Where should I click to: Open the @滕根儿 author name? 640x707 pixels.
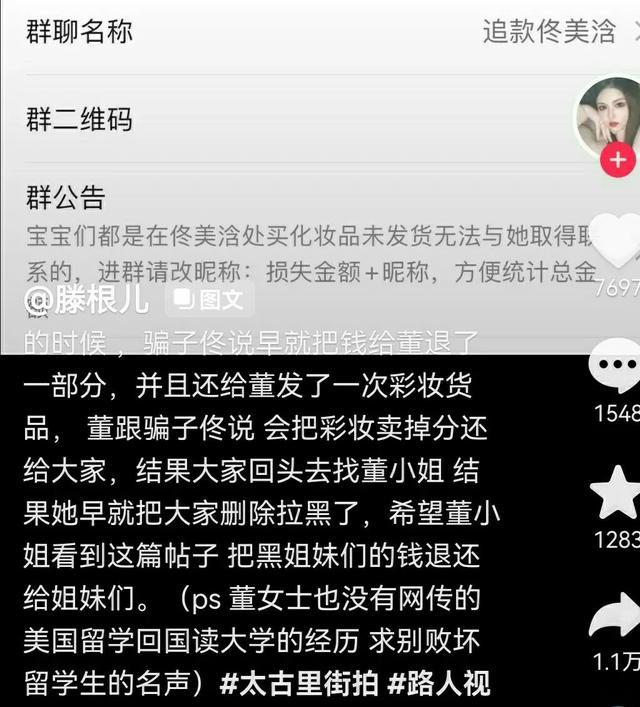[x=87, y=298]
